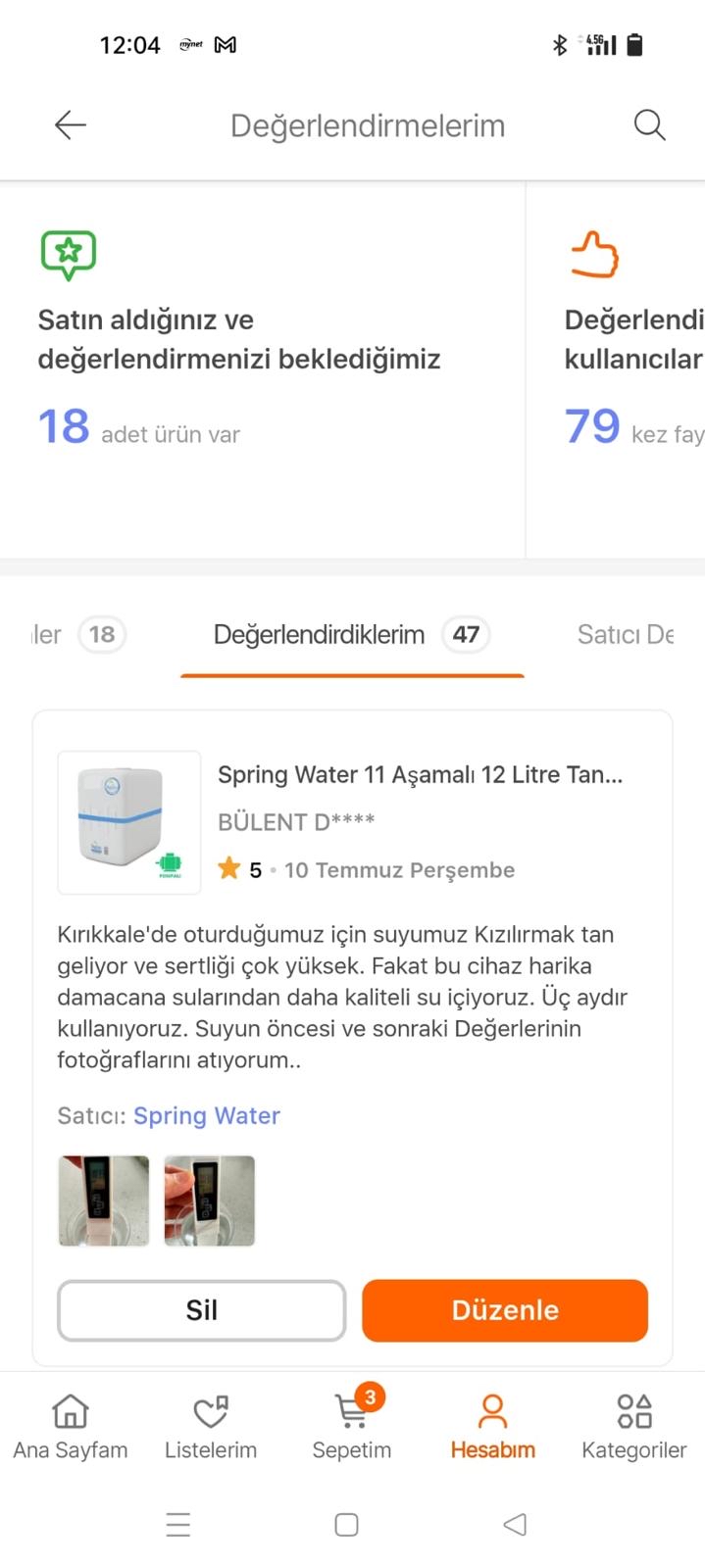Go to Ana Sayfam

tap(71, 1428)
